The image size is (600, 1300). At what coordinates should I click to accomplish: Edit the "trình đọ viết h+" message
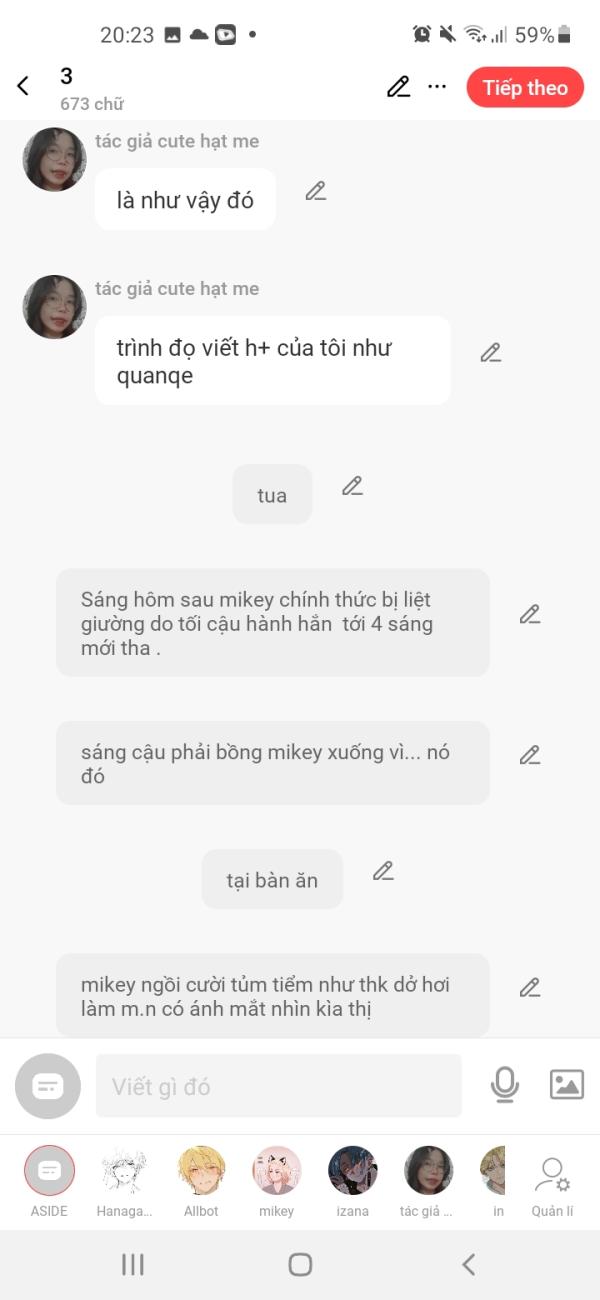(490, 352)
